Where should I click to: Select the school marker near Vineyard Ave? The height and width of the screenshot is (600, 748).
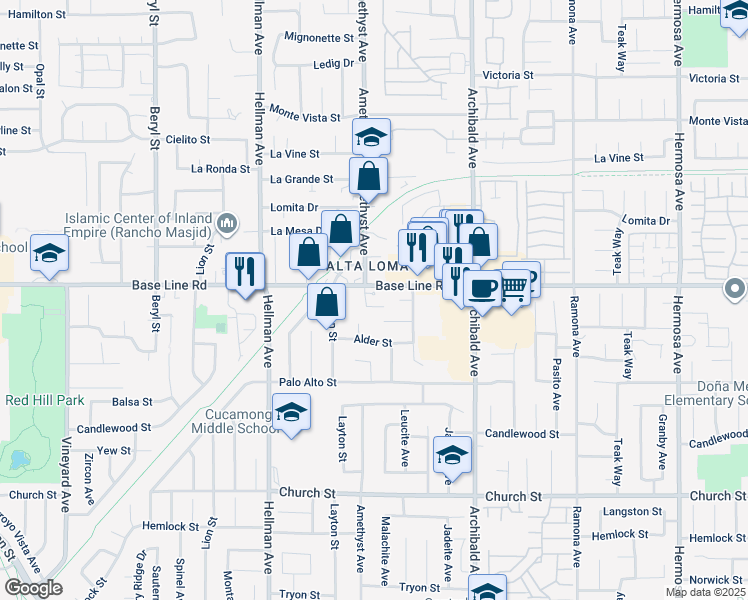[49, 254]
